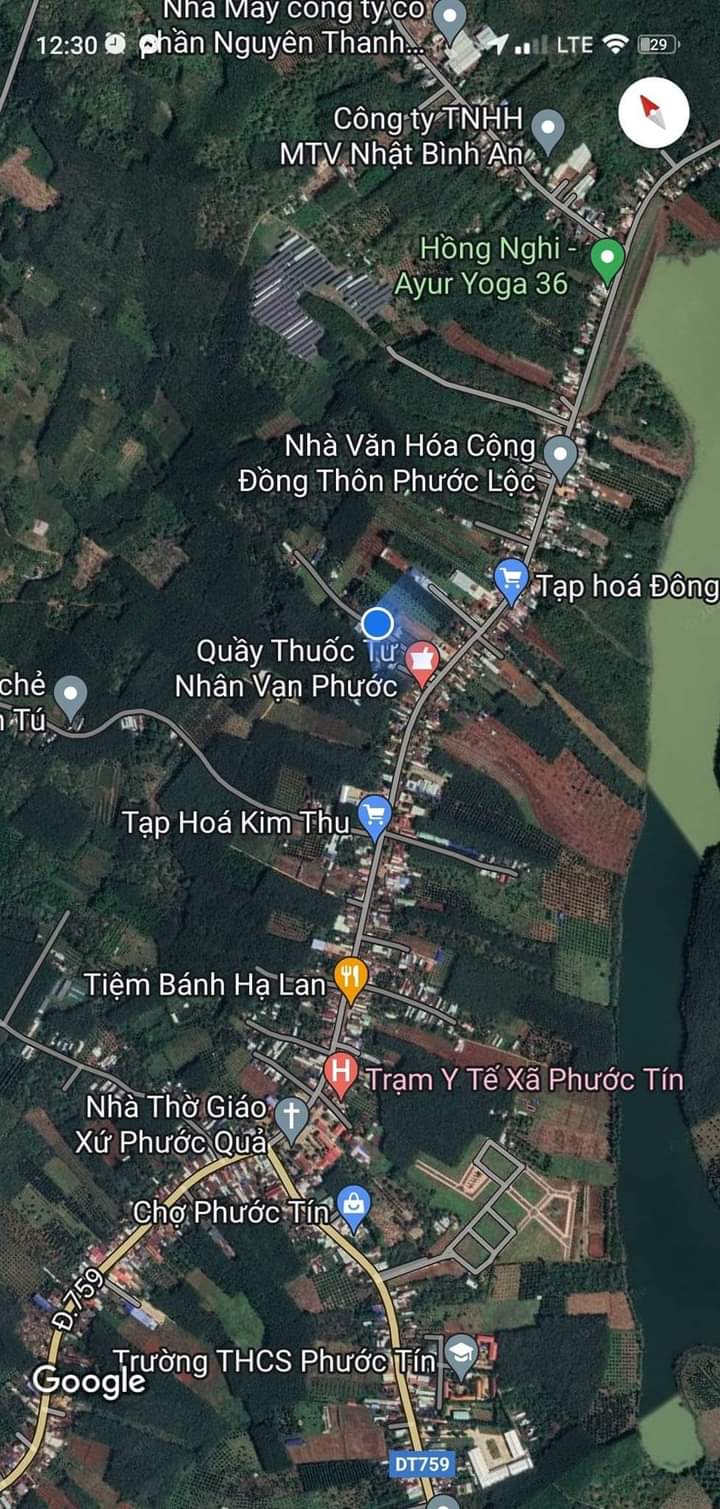This screenshot has height=1509, width=720.
Task: Open Nhà Thờ Giáo Xứ Phước Quả church pin
Action: coord(291,1117)
